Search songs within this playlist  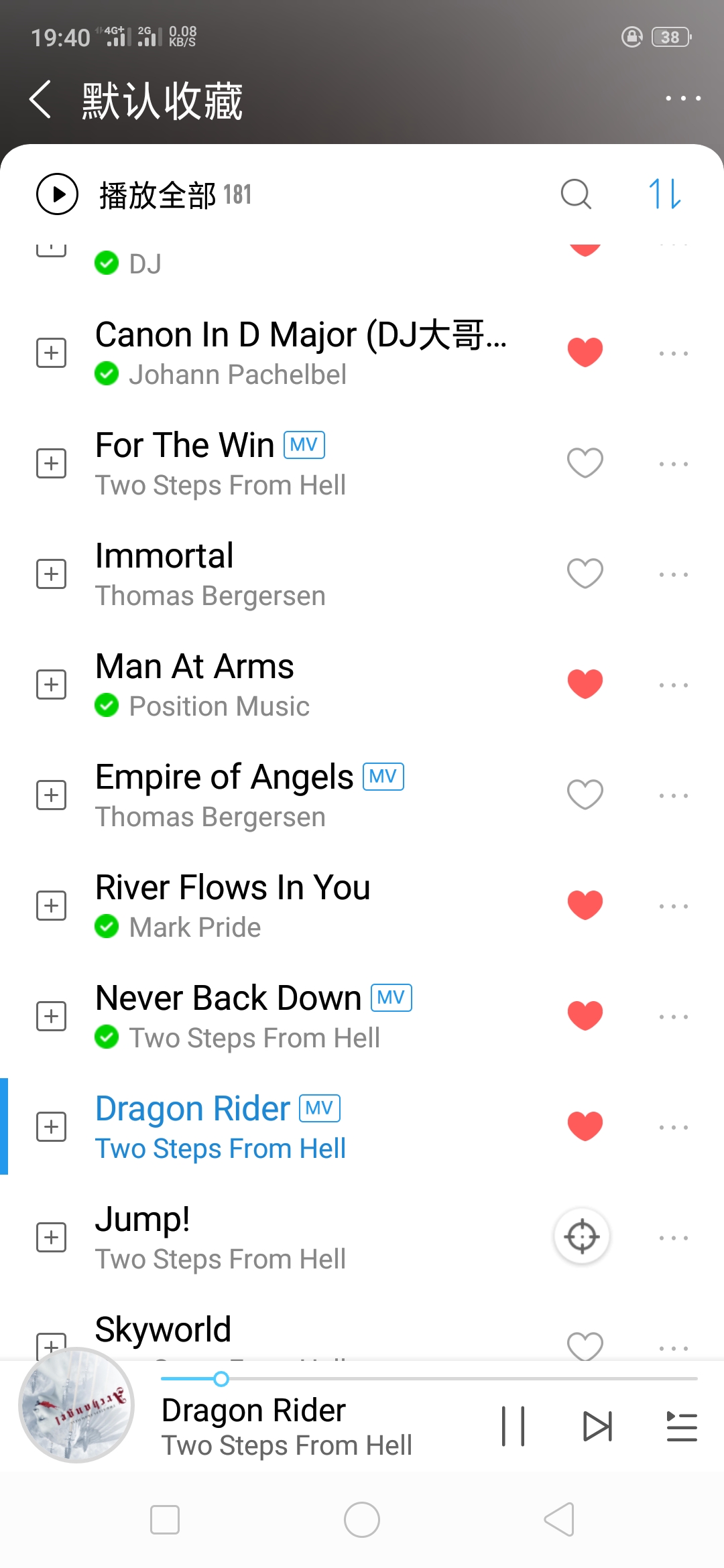click(x=575, y=194)
